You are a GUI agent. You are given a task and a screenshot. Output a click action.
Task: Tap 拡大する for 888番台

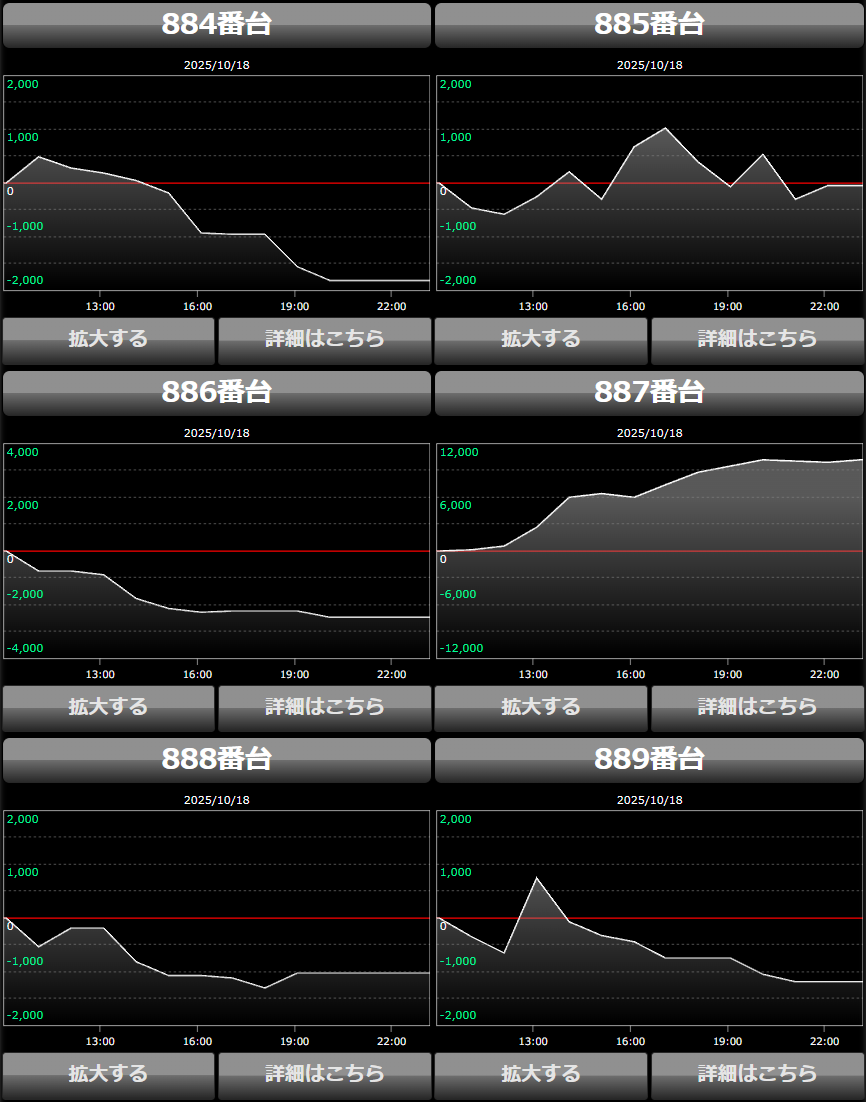coord(108,1075)
